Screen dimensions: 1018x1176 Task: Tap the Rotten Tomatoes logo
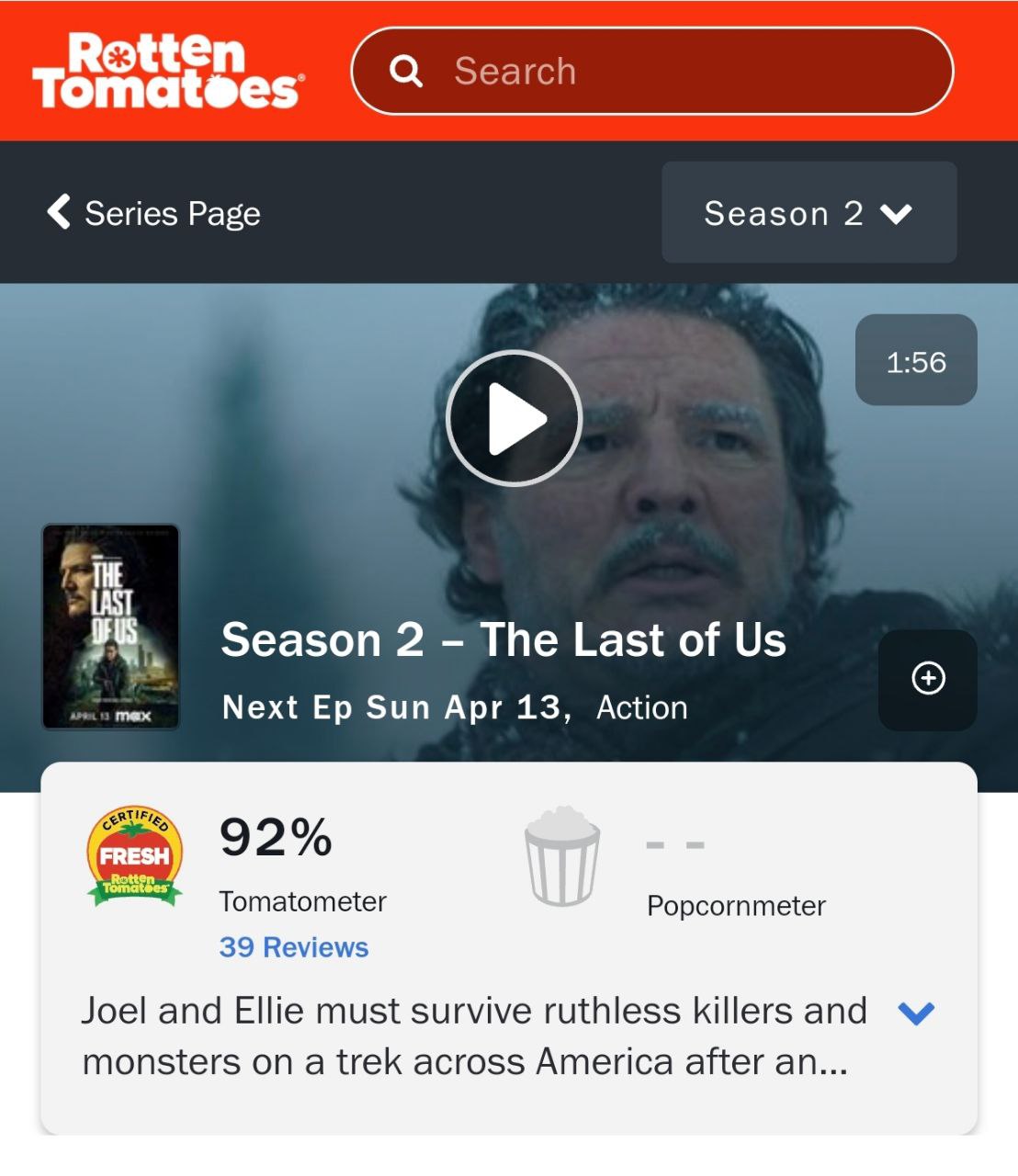(x=167, y=72)
